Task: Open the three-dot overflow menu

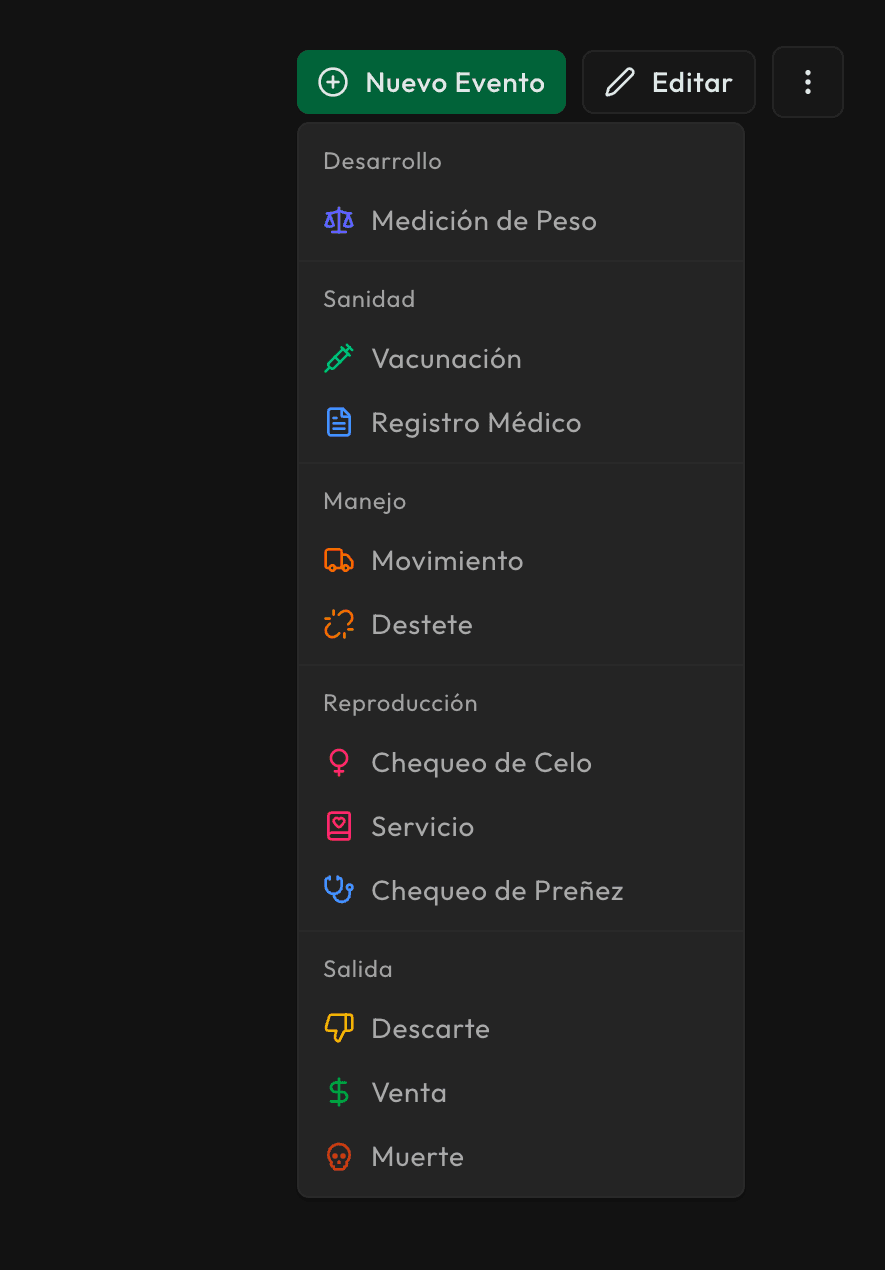Action: (807, 82)
